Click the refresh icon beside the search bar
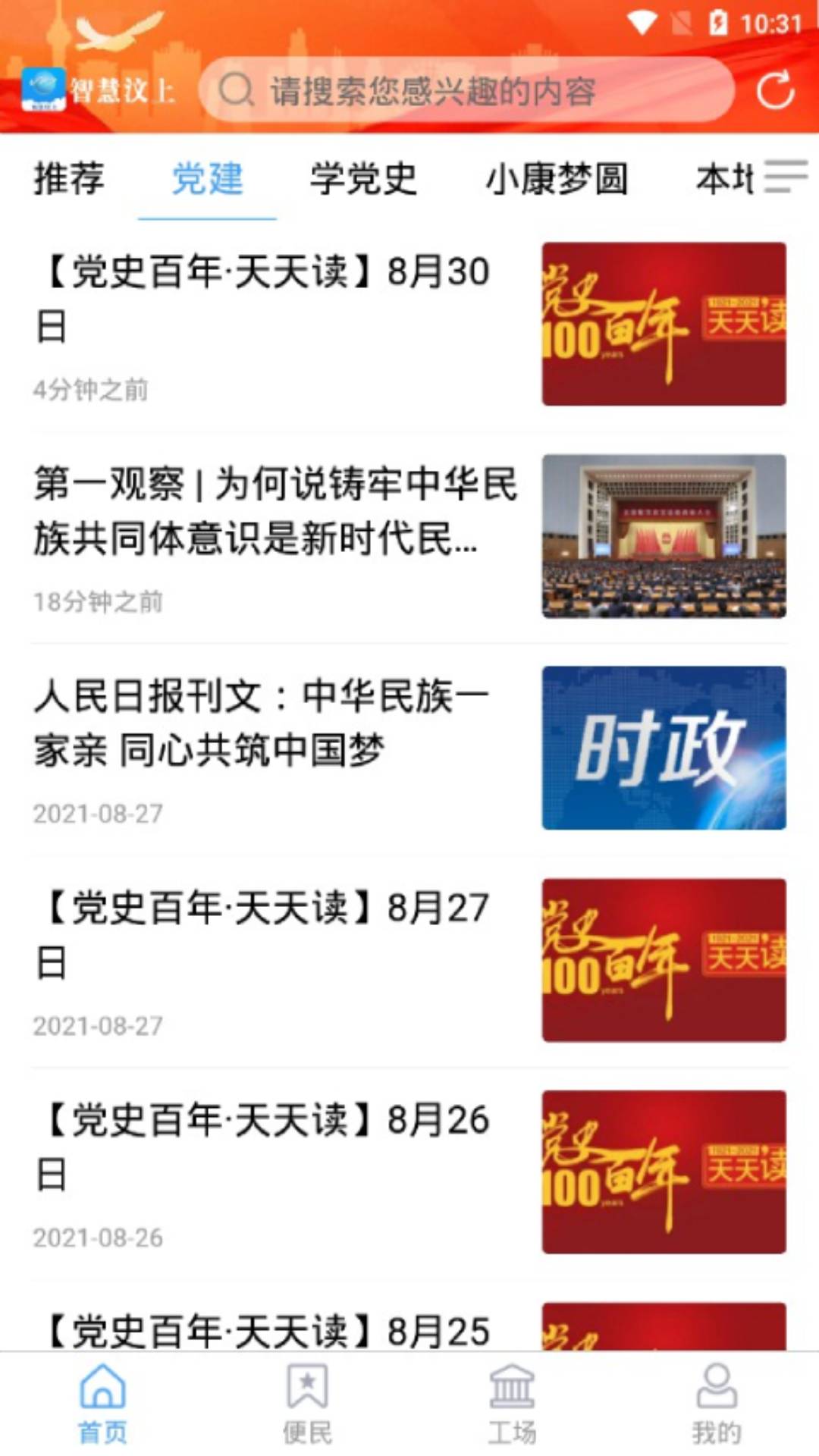Screen dimensions: 819x1456 coord(775,91)
